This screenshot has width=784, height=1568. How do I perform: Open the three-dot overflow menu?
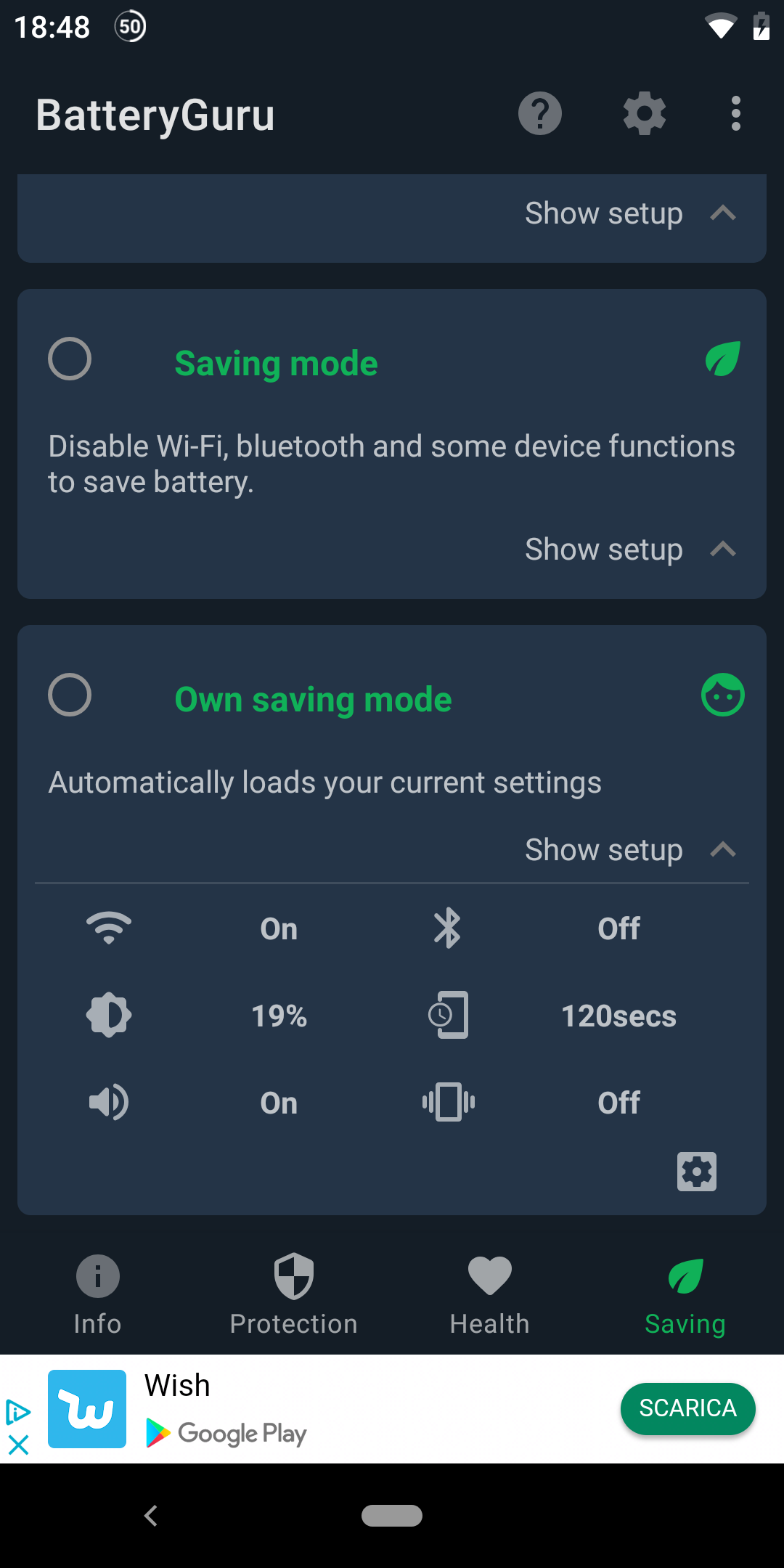736,113
